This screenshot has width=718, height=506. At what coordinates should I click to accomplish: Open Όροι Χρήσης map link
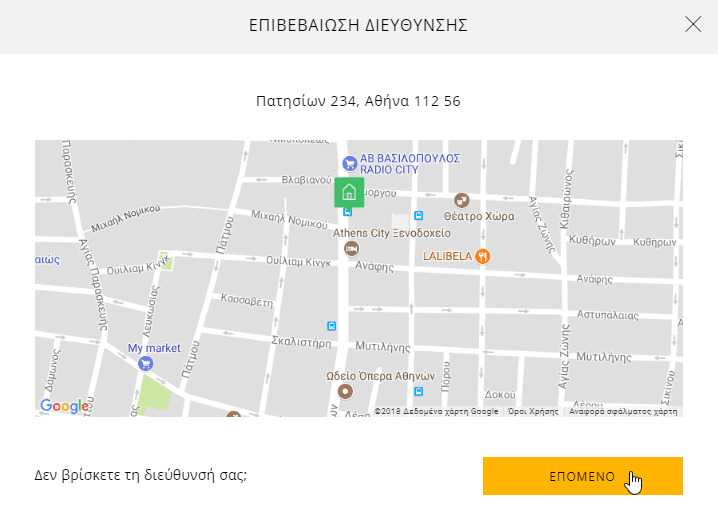(531, 412)
